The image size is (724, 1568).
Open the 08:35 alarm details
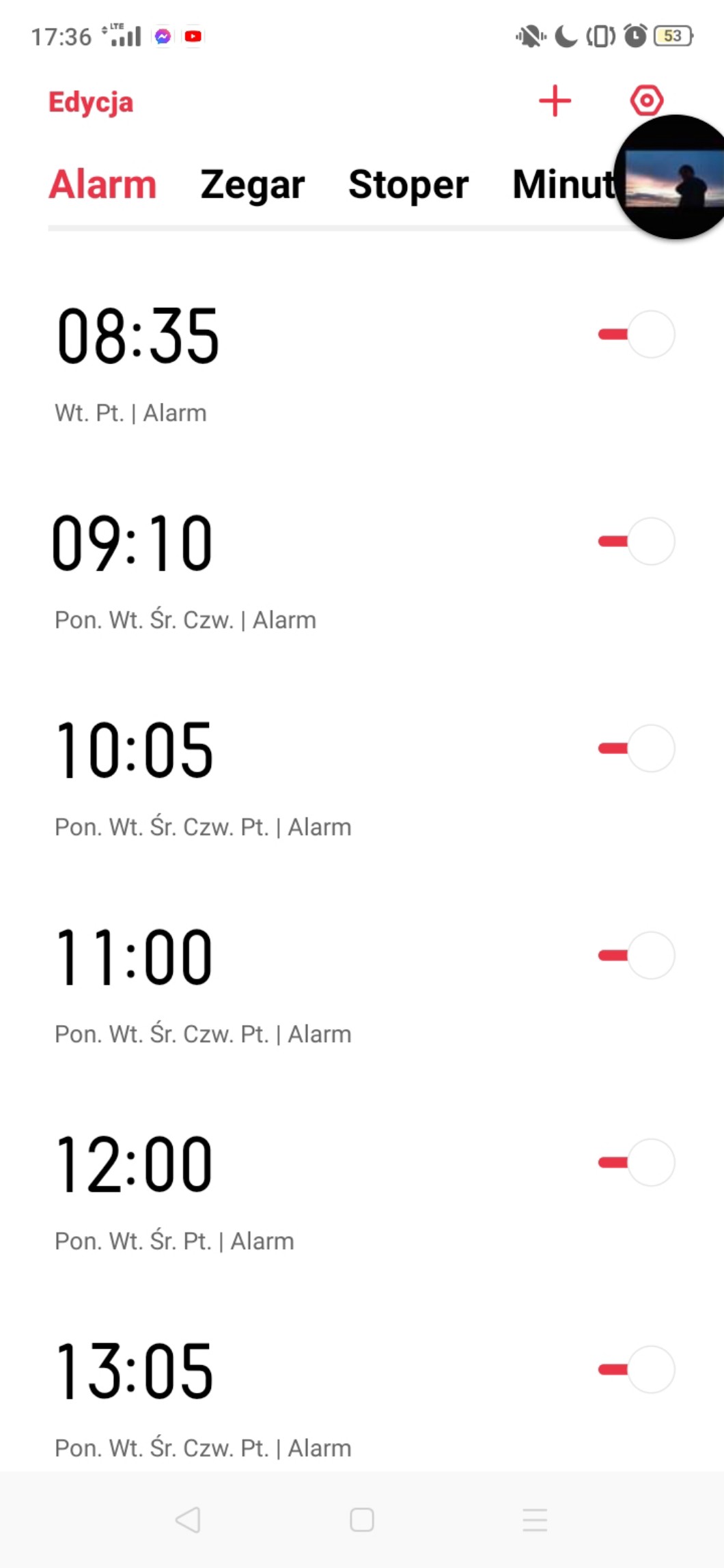138,336
